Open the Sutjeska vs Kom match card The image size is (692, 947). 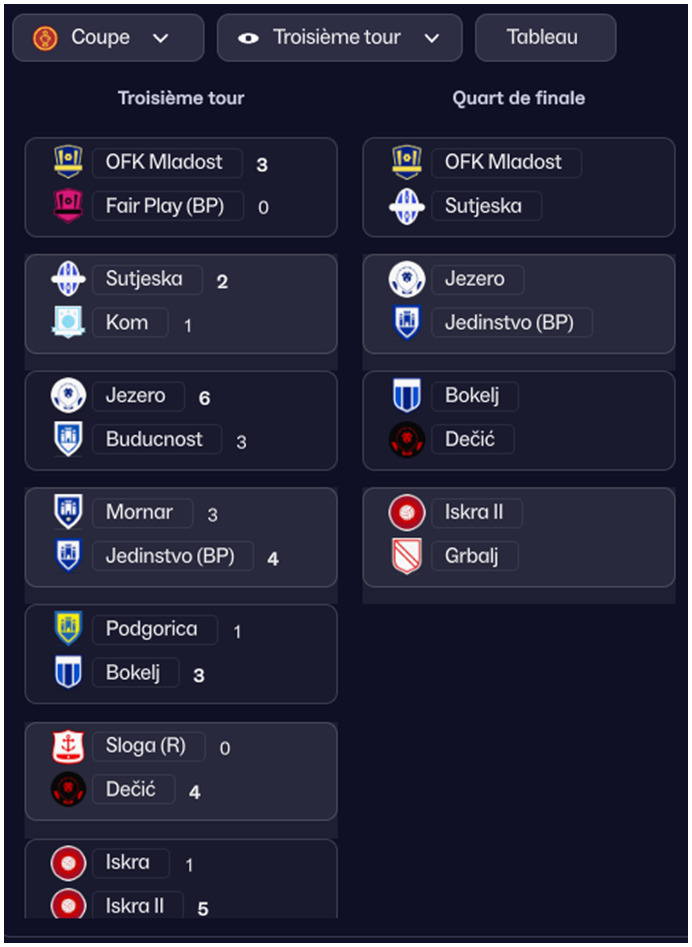180,302
